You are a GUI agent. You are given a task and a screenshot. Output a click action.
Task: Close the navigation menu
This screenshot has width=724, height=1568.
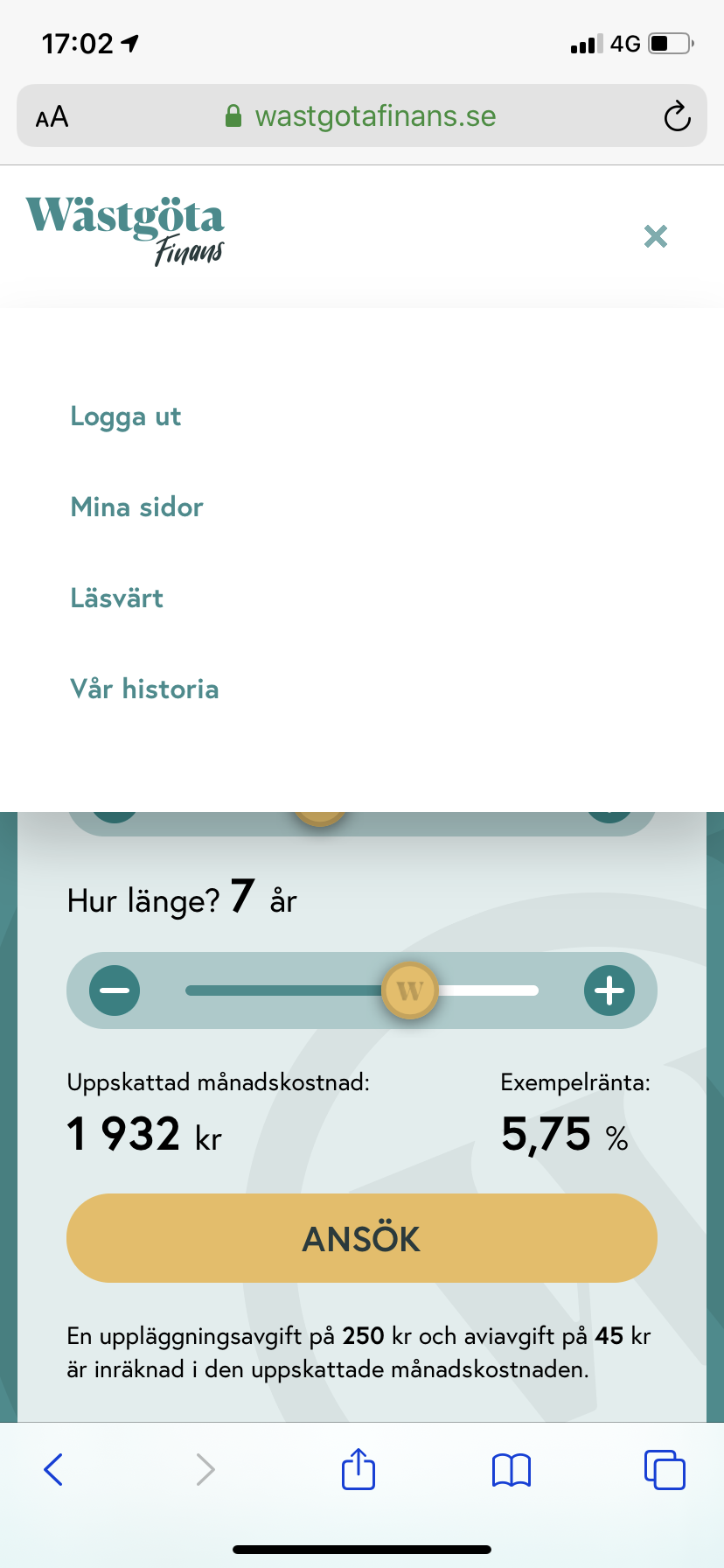click(656, 236)
